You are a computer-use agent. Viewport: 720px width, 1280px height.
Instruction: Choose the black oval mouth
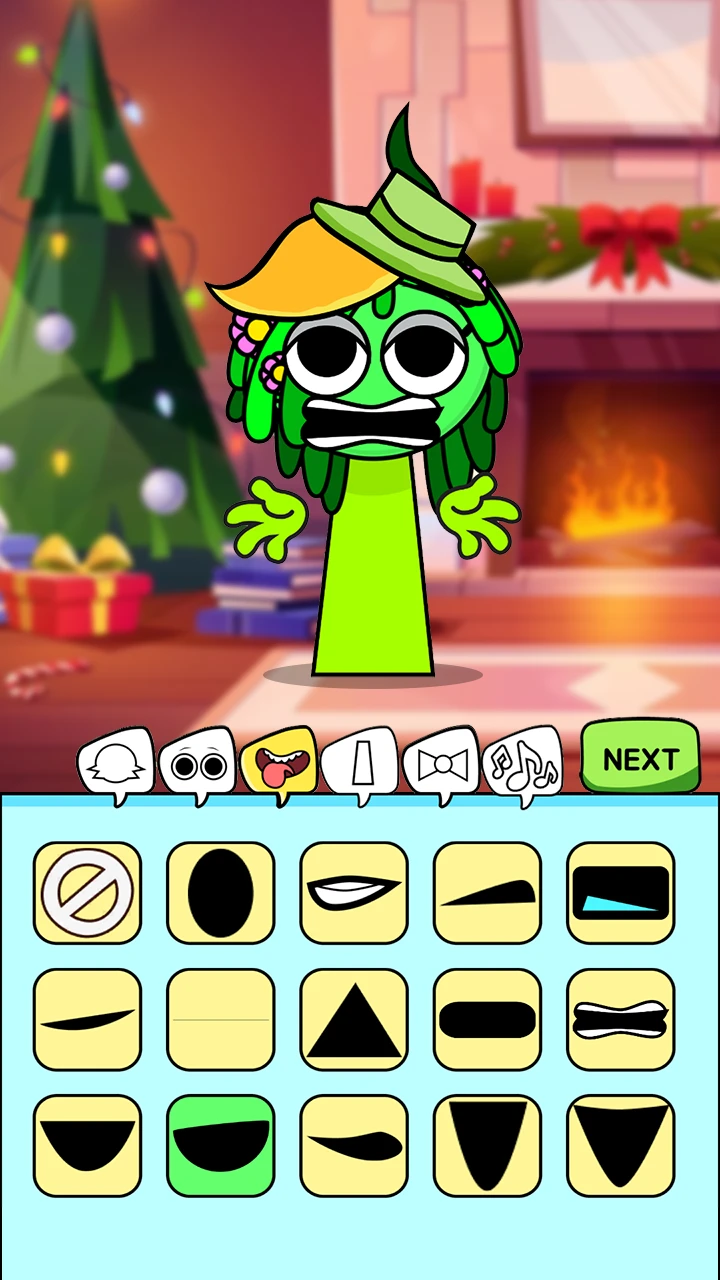pos(220,893)
